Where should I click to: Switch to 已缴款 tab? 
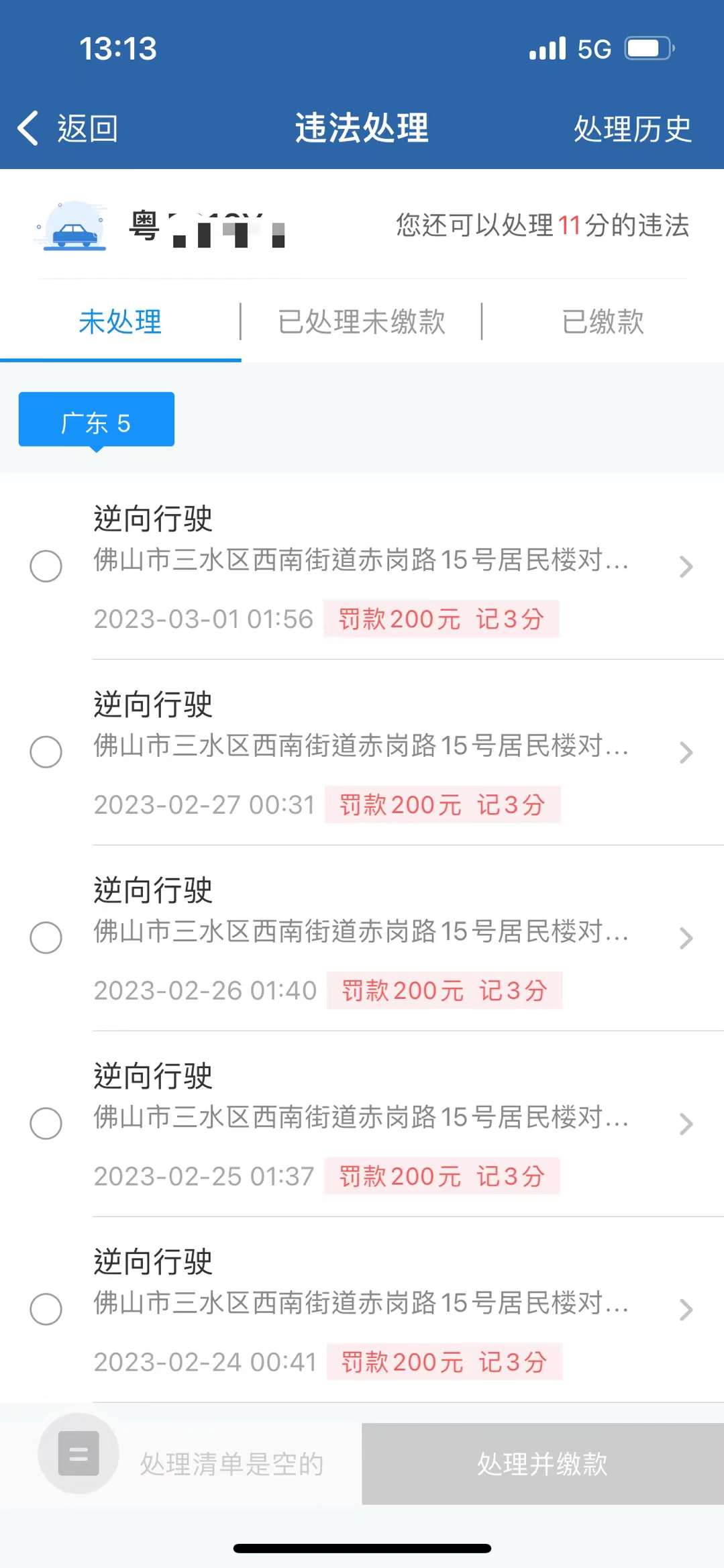pos(603,321)
